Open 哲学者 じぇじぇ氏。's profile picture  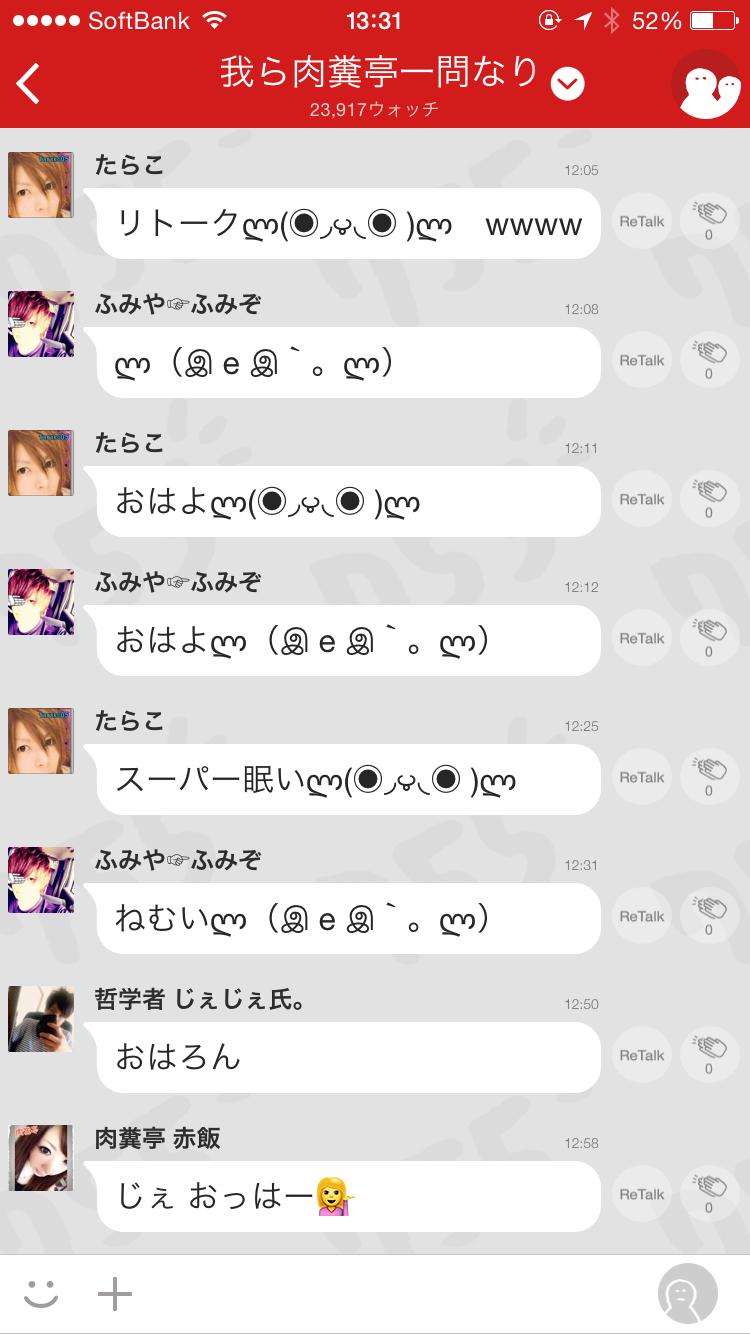pos(41,1019)
